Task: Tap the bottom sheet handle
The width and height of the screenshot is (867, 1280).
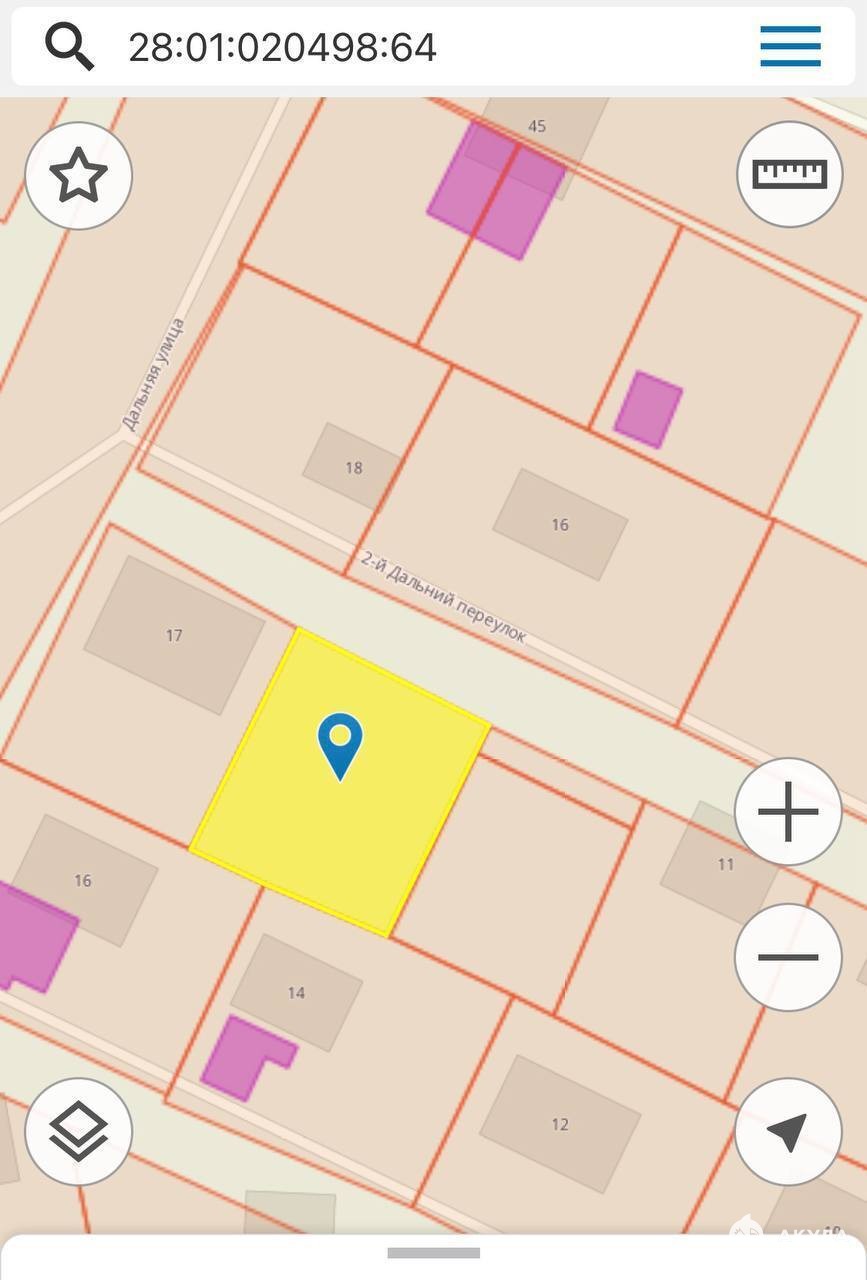Action: coord(433,1253)
